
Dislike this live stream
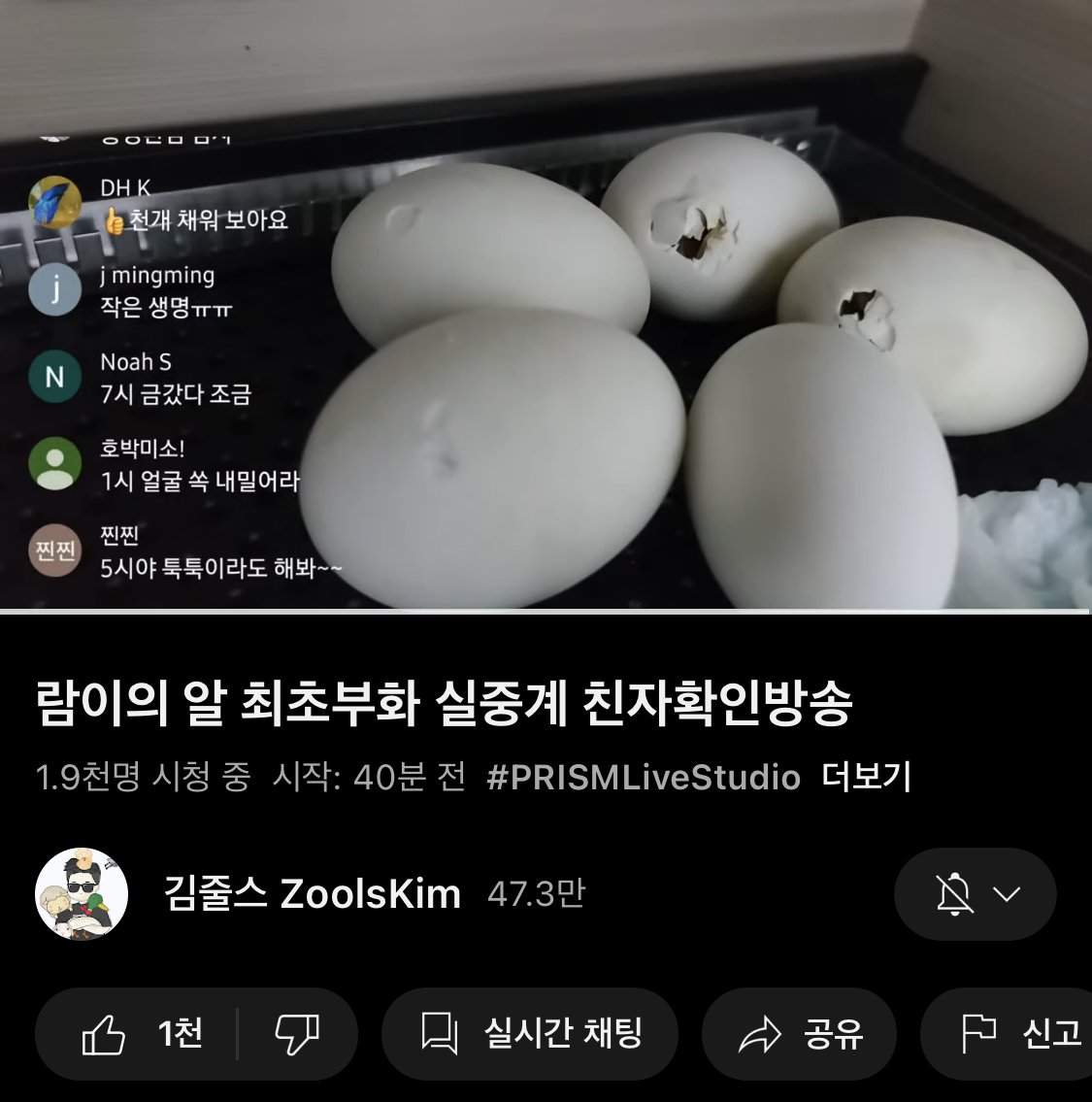(x=297, y=1034)
